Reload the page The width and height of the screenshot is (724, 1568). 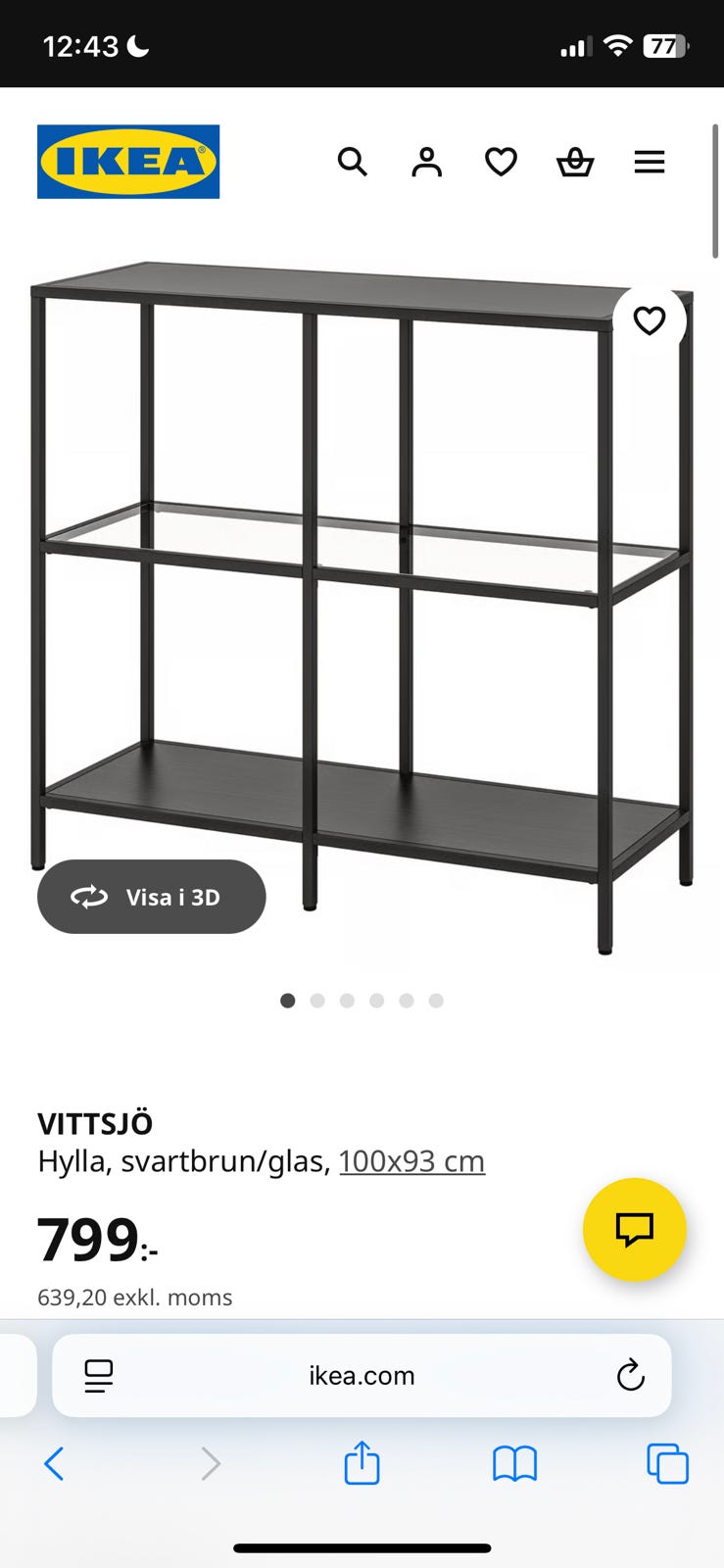tap(630, 1375)
